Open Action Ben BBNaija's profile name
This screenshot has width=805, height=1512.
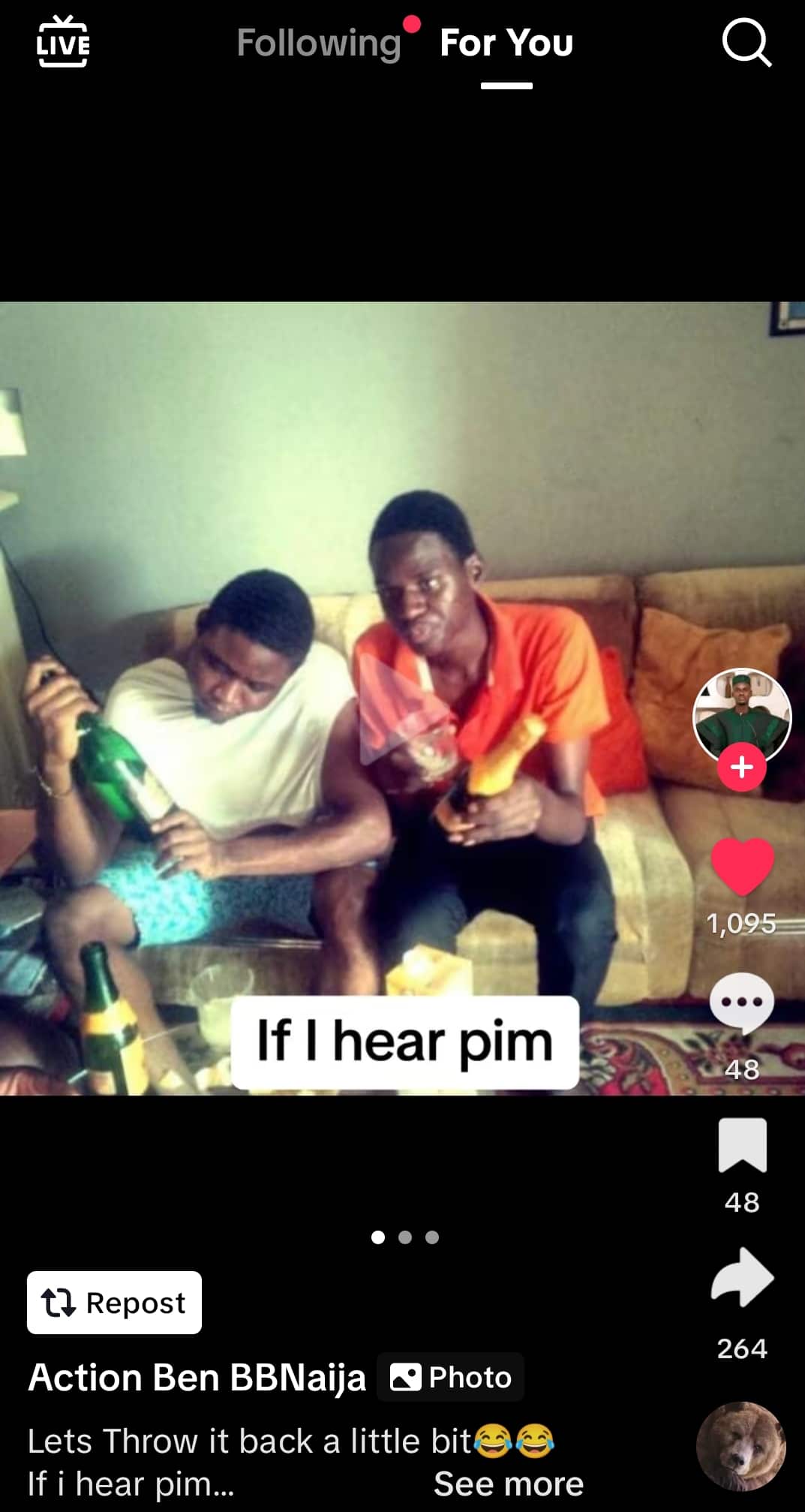197,1378
